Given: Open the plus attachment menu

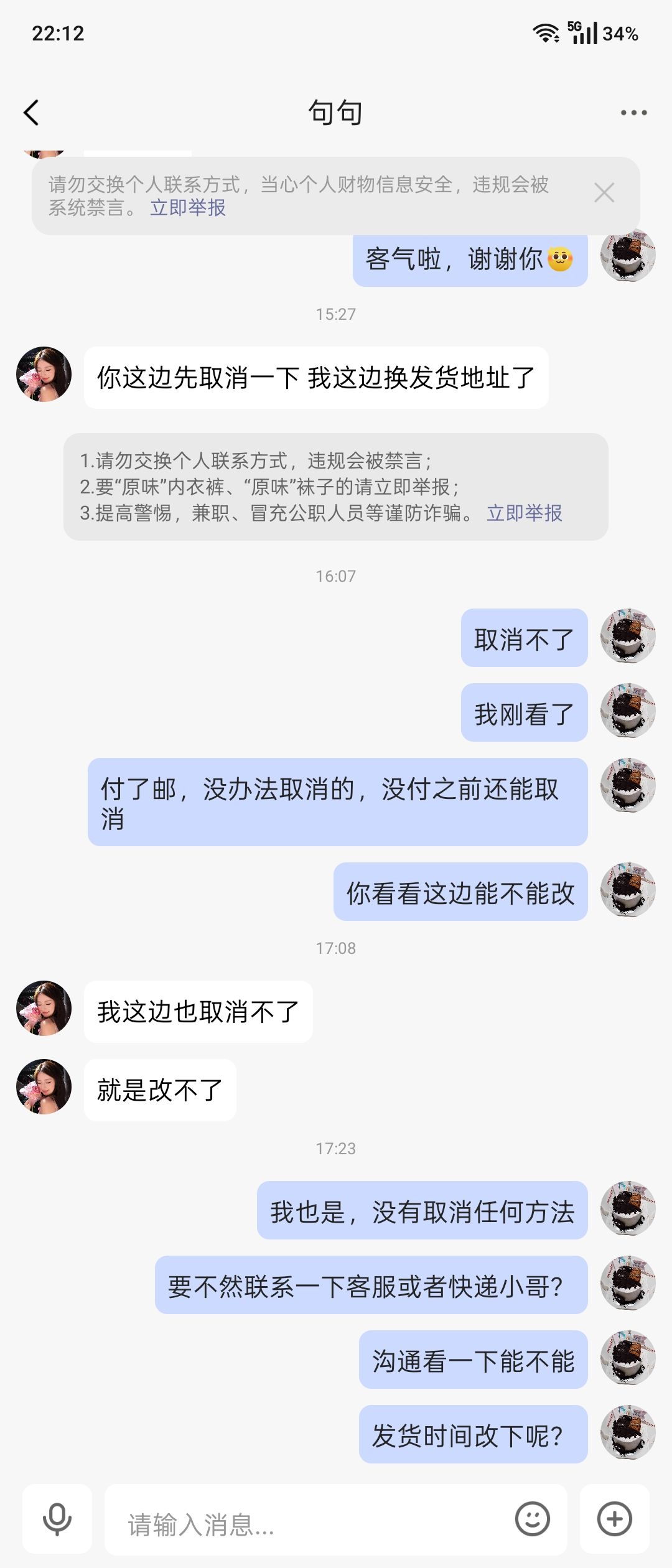Looking at the screenshot, I should (614, 1518).
